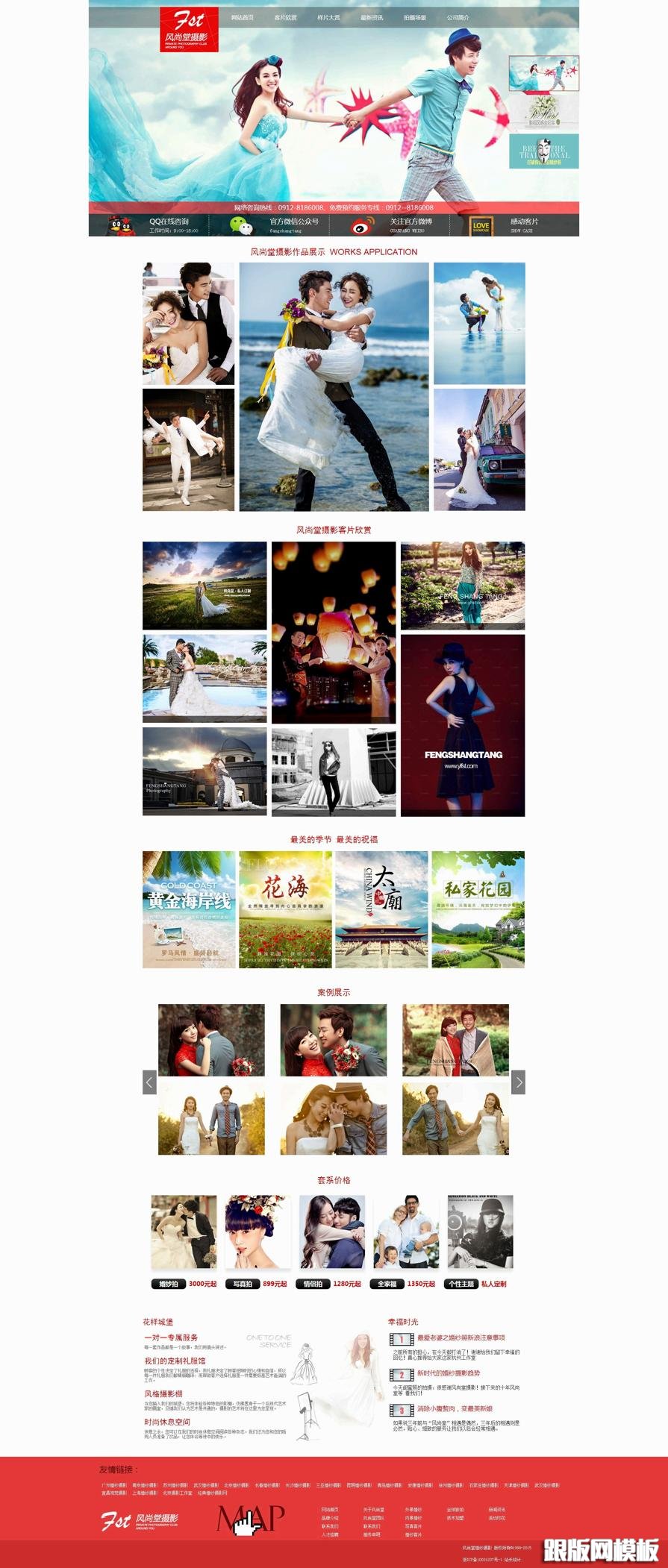Switch to 最新资讯 section
Image resolution: width=668 pixels, height=1568 pixels.
pos(372,17)
